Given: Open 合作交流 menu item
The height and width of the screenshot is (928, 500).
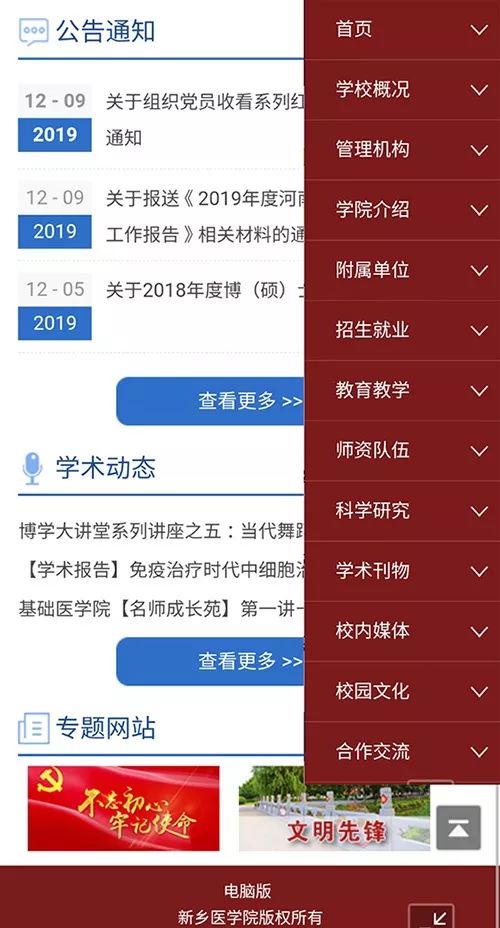Looking at the screenshot, I should [x=402, y=752].
